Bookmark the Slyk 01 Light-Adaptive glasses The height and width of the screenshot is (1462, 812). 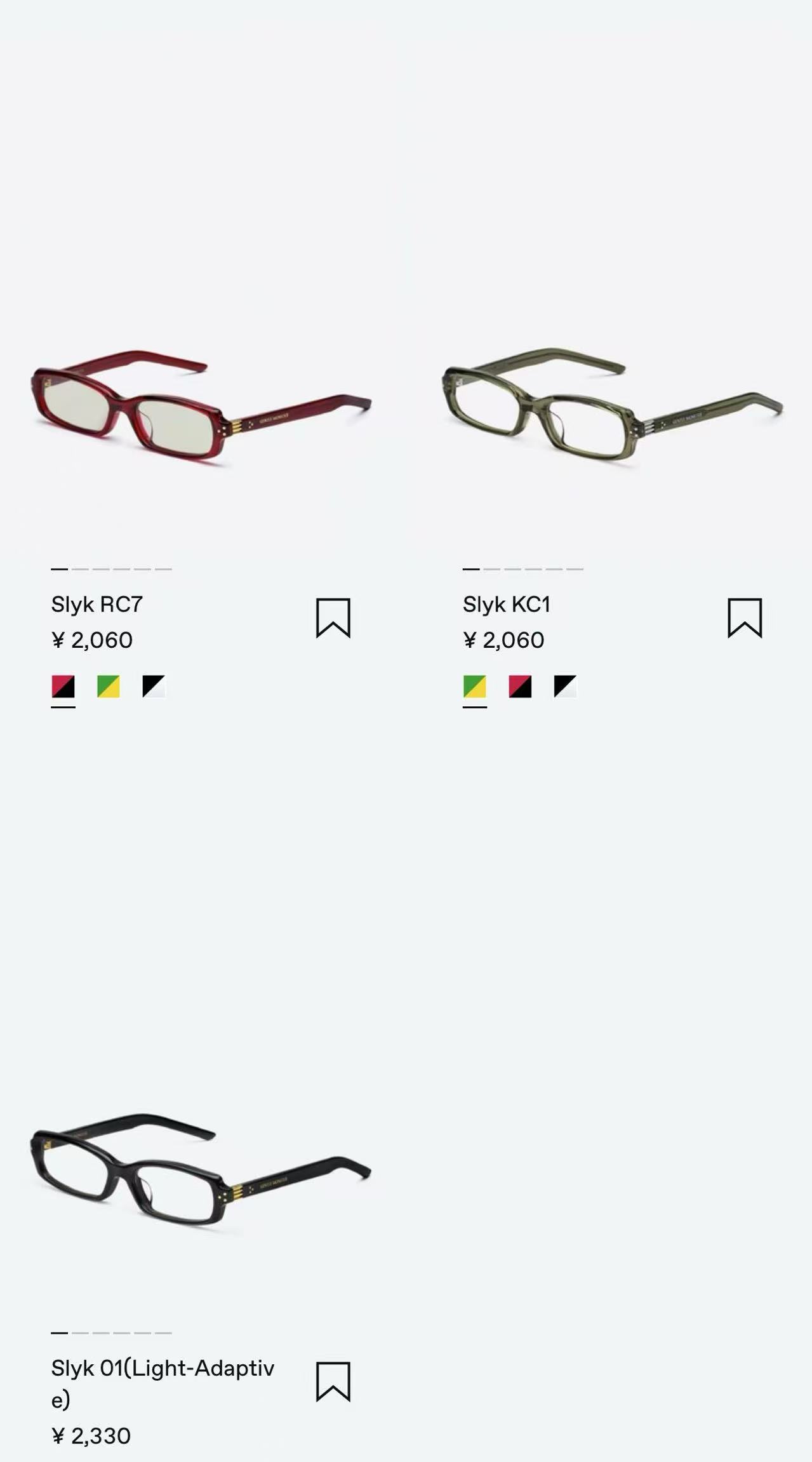(x=333, y=1381)
